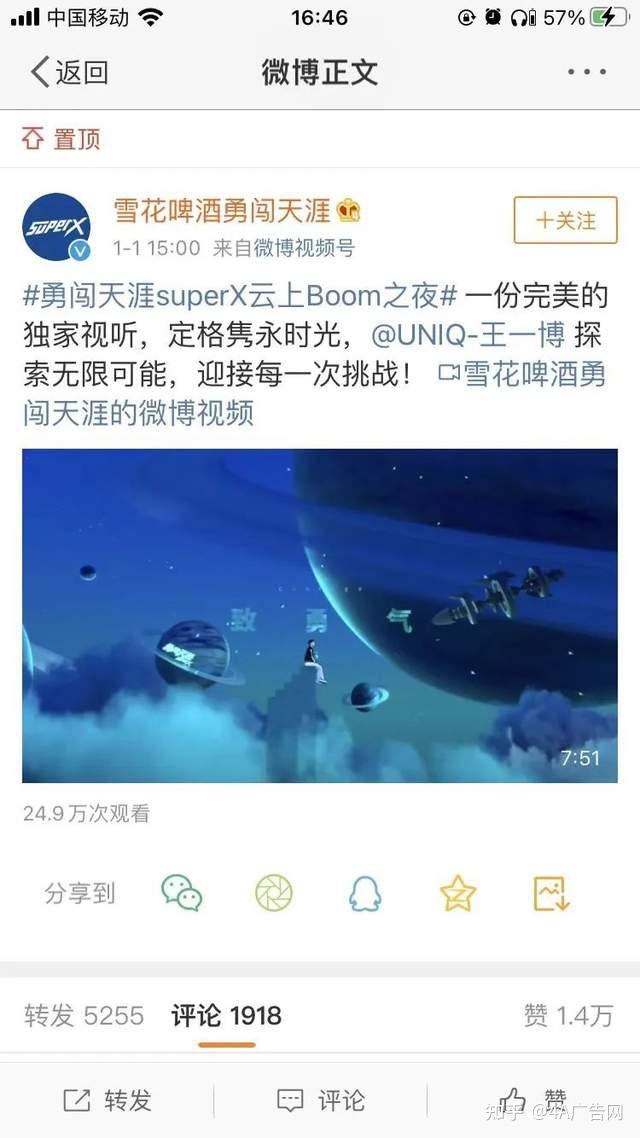Image resolution: width=640 pixels, height=1138 pixels.
Task: Open the three-dot overflow menu
Action: coord(586,72)
